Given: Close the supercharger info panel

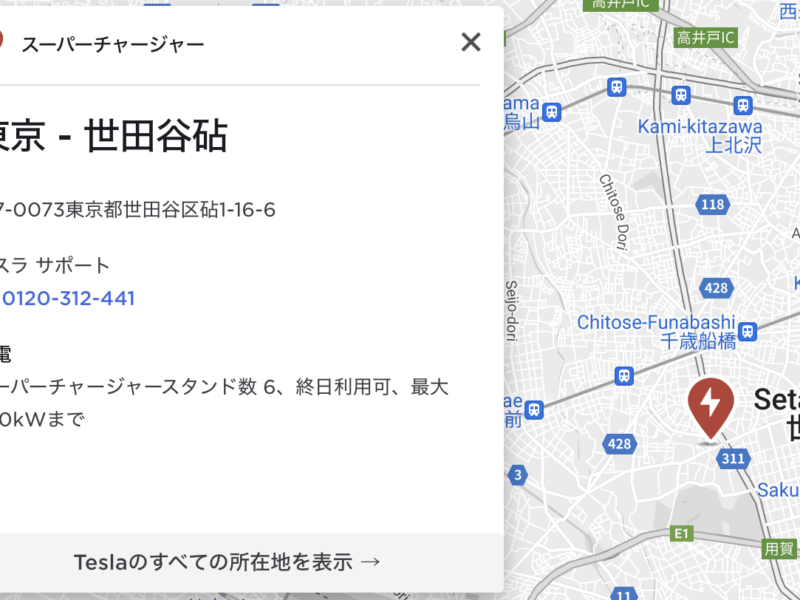Looking at the screenshot, I should (471, 42).
